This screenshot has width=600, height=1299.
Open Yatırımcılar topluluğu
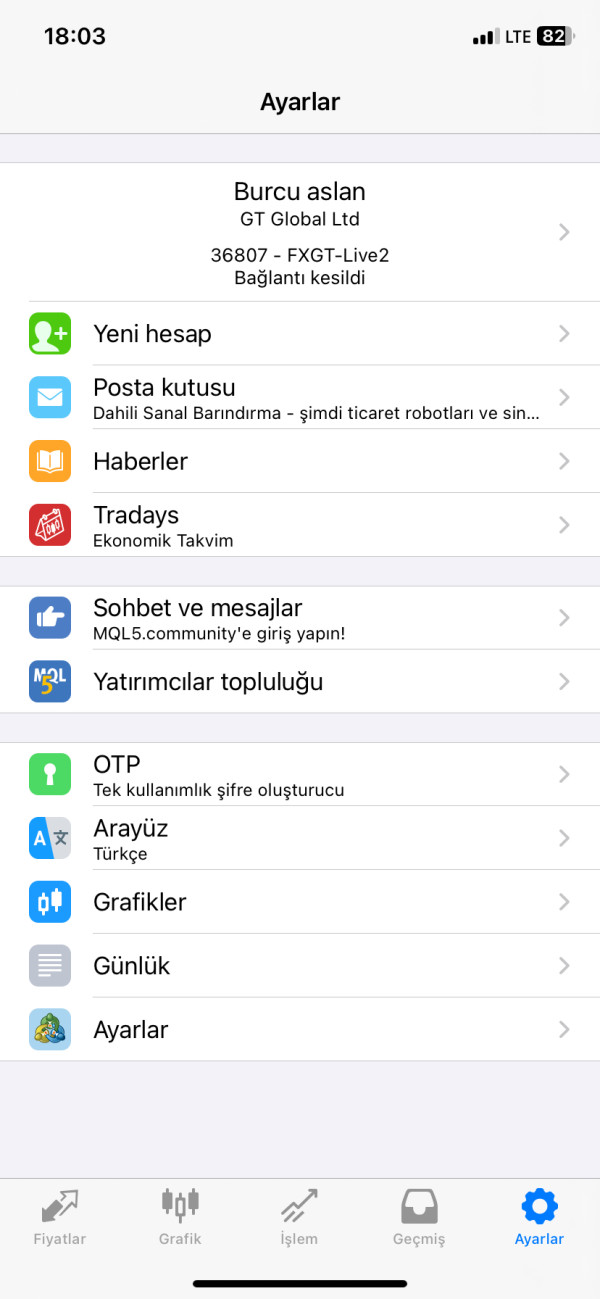coord(300,682)
